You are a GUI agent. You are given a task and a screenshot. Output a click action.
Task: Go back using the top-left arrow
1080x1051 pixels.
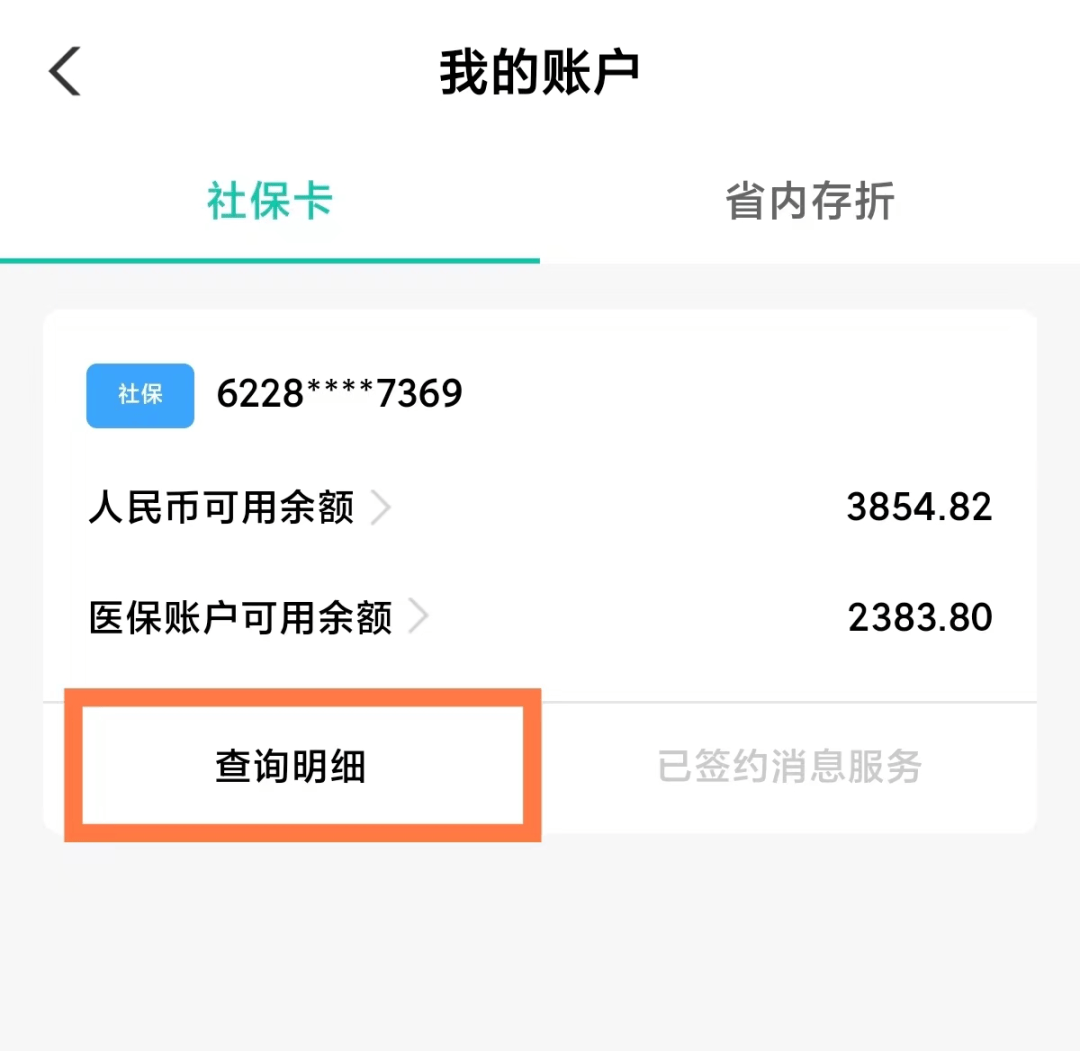coord(65,73)
